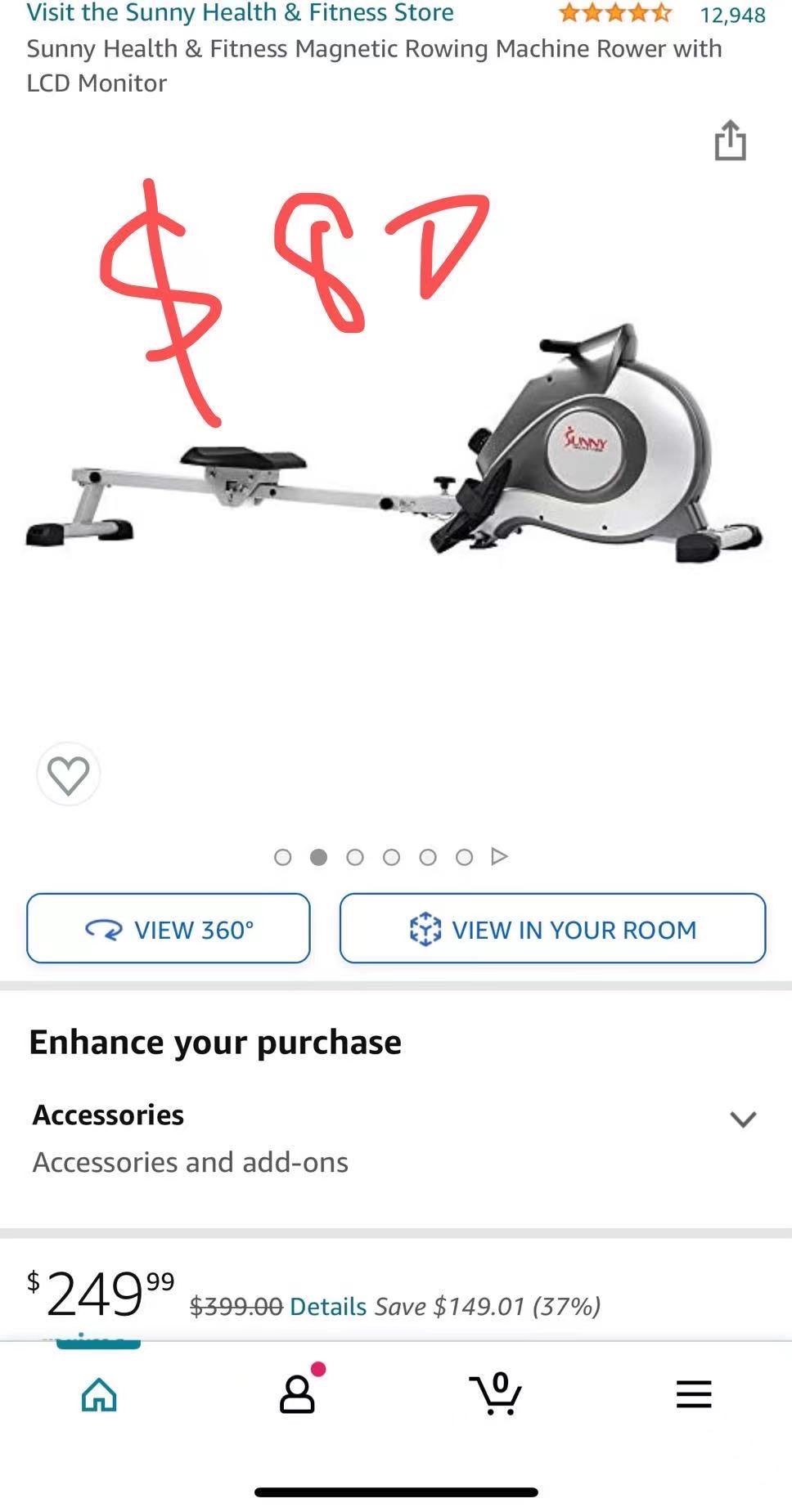The image size is (792, 1512).
Task: Open the shopping cart
Action: 496,1393
